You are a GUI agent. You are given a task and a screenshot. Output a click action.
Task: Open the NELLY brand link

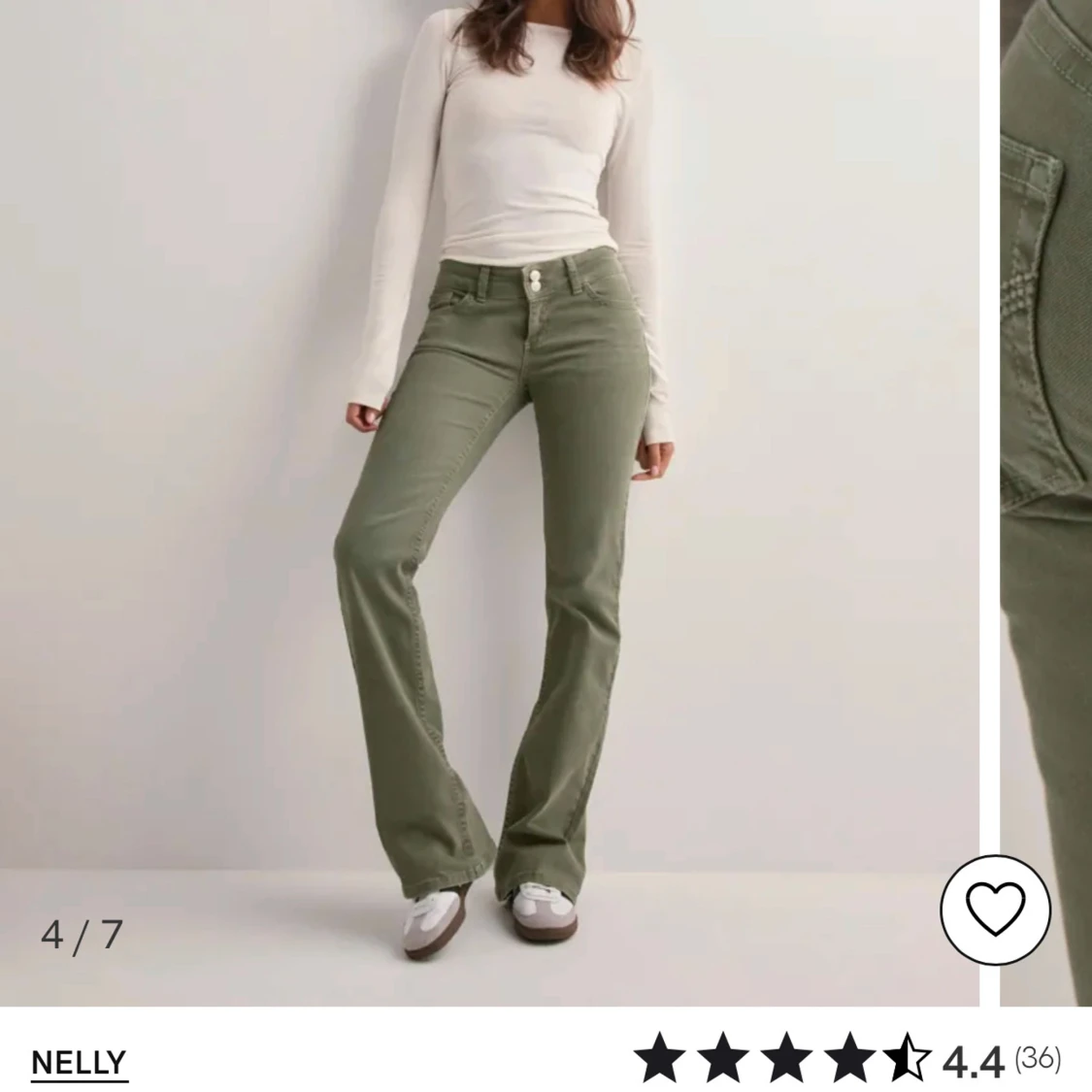click(79, 1062)
